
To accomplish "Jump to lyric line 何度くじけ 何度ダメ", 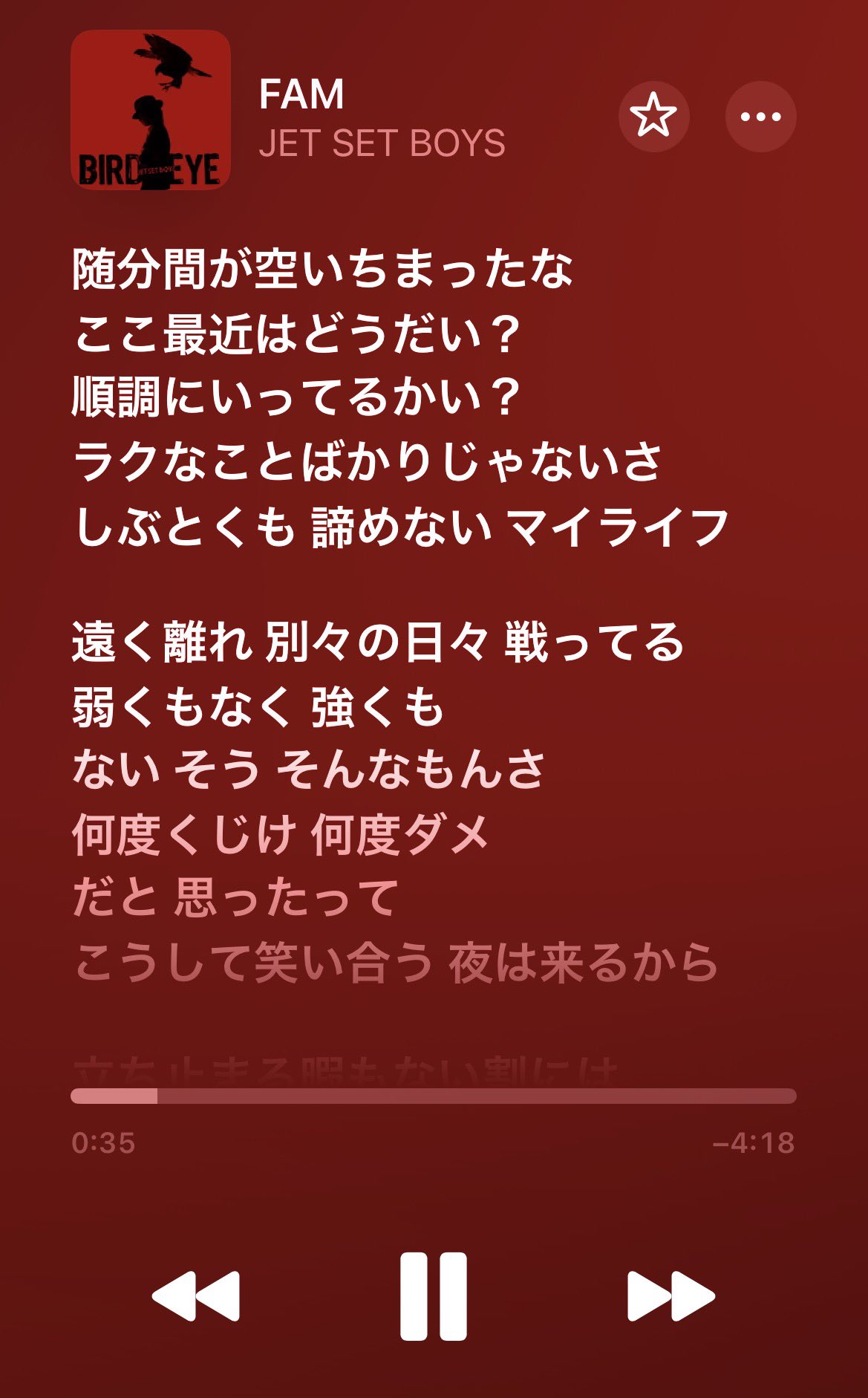I will point(281,834).
